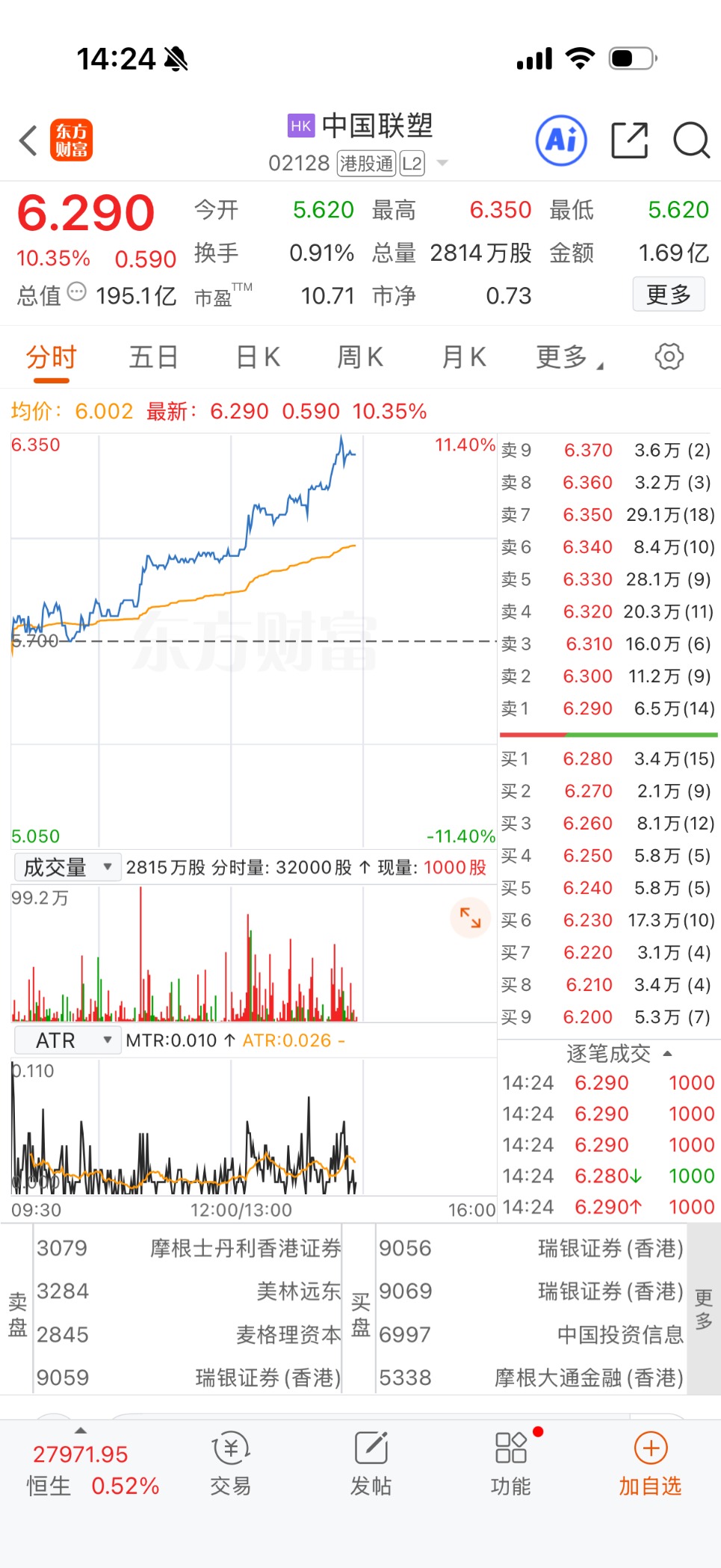Change the ATR indicator dropdown
This screenshot has height=1568, width=721.
[67, 1040]
